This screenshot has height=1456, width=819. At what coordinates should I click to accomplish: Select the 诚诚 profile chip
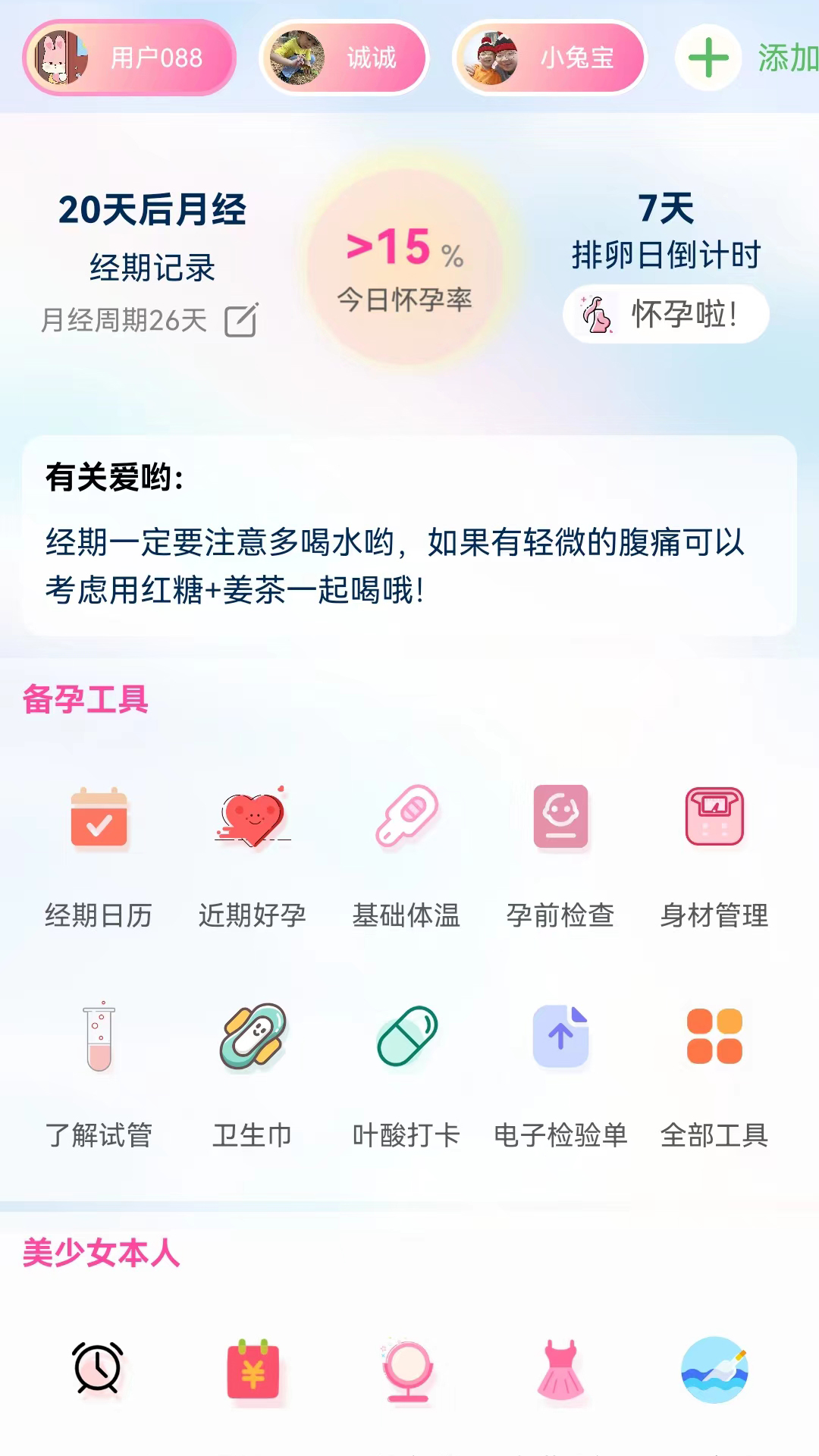tap(344, 58)
